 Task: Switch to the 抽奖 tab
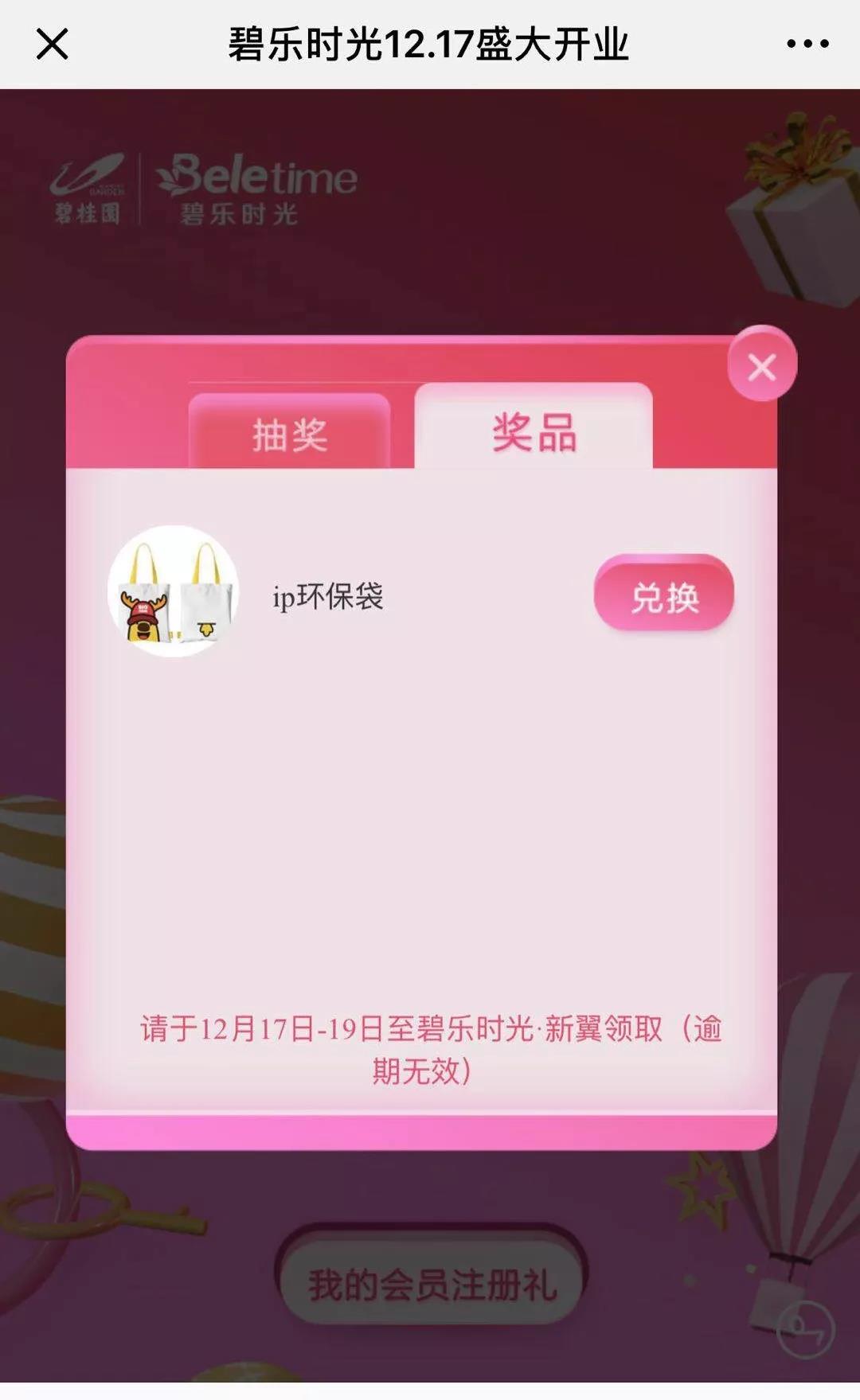290,433
